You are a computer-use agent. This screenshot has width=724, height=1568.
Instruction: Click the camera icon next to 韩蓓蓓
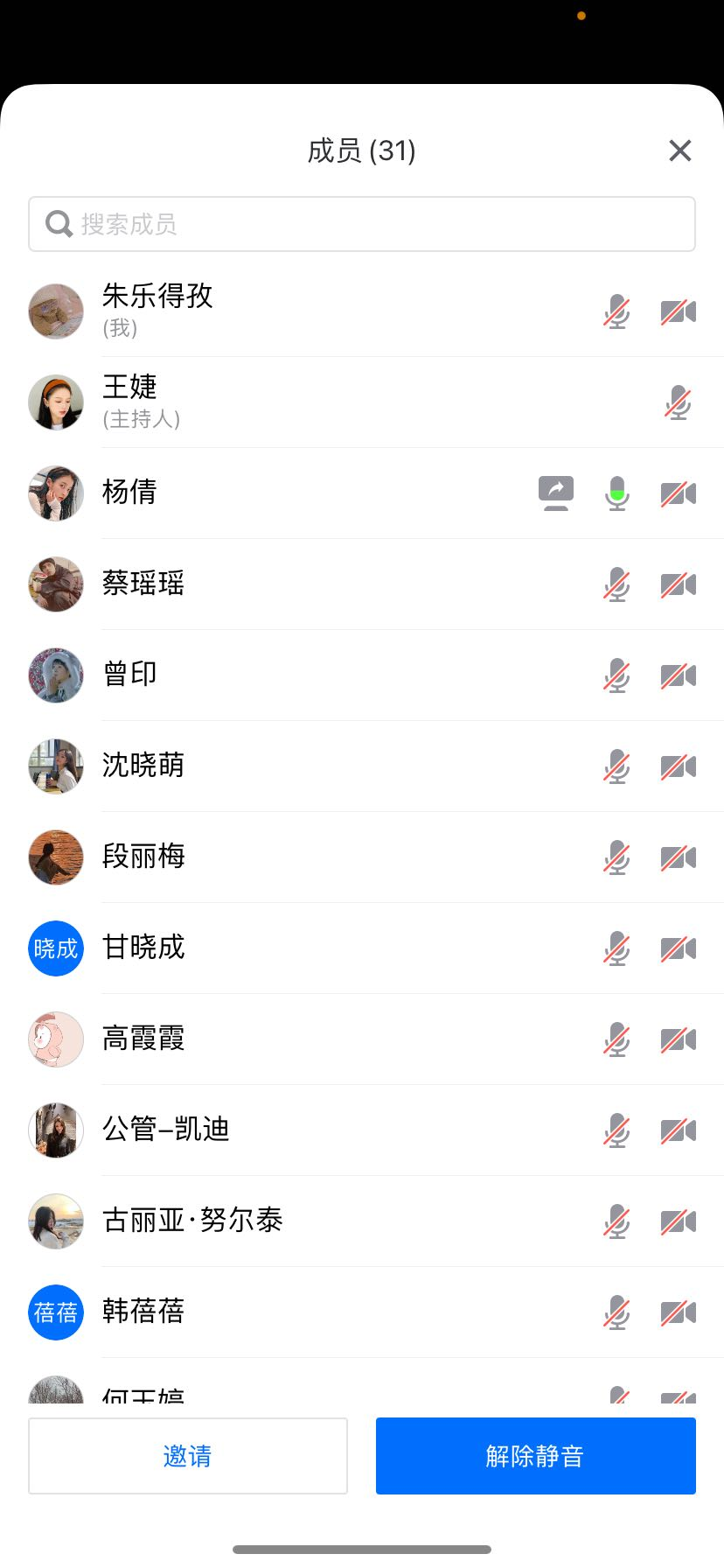pyautogui.click(x=679, y=1312)
